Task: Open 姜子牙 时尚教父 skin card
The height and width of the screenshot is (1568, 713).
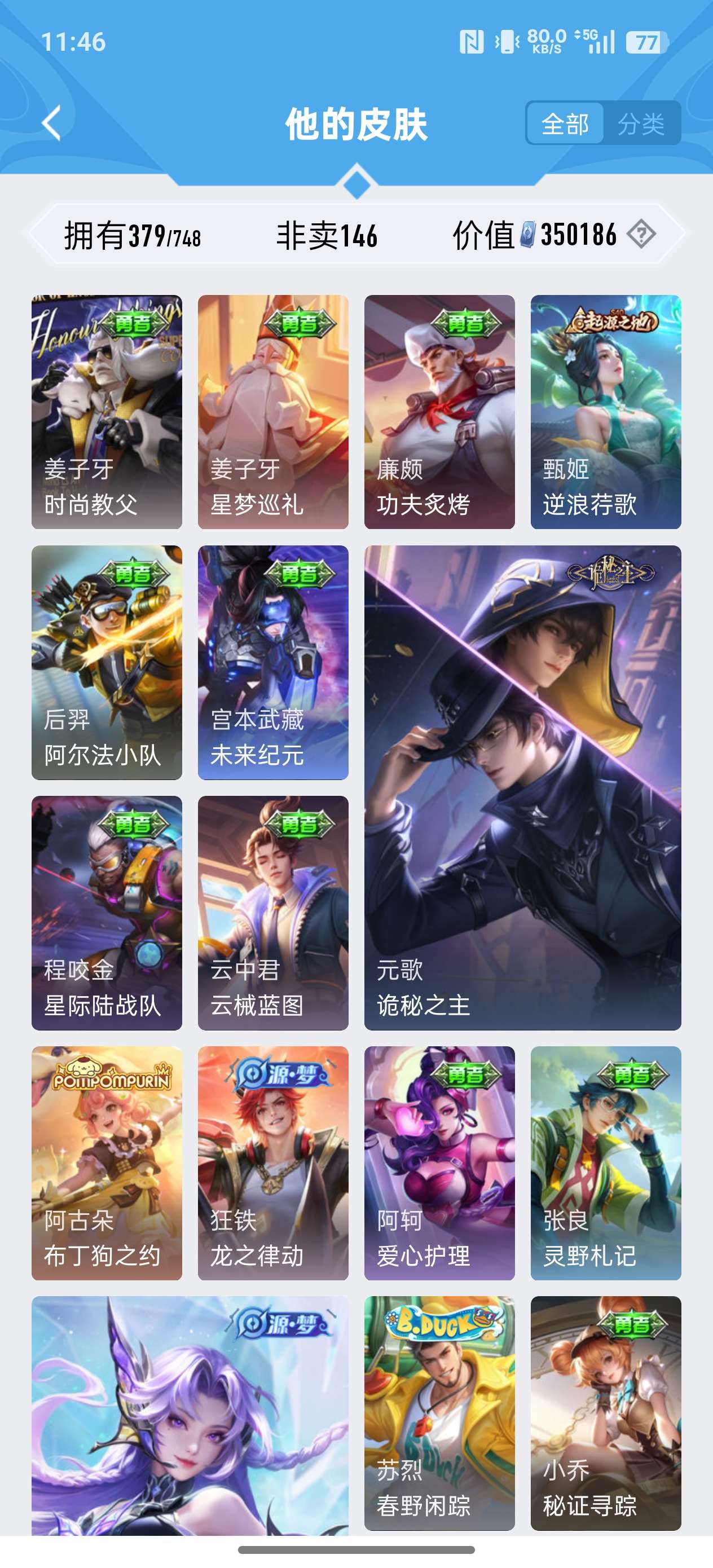Action: click(x=107, y=412)
